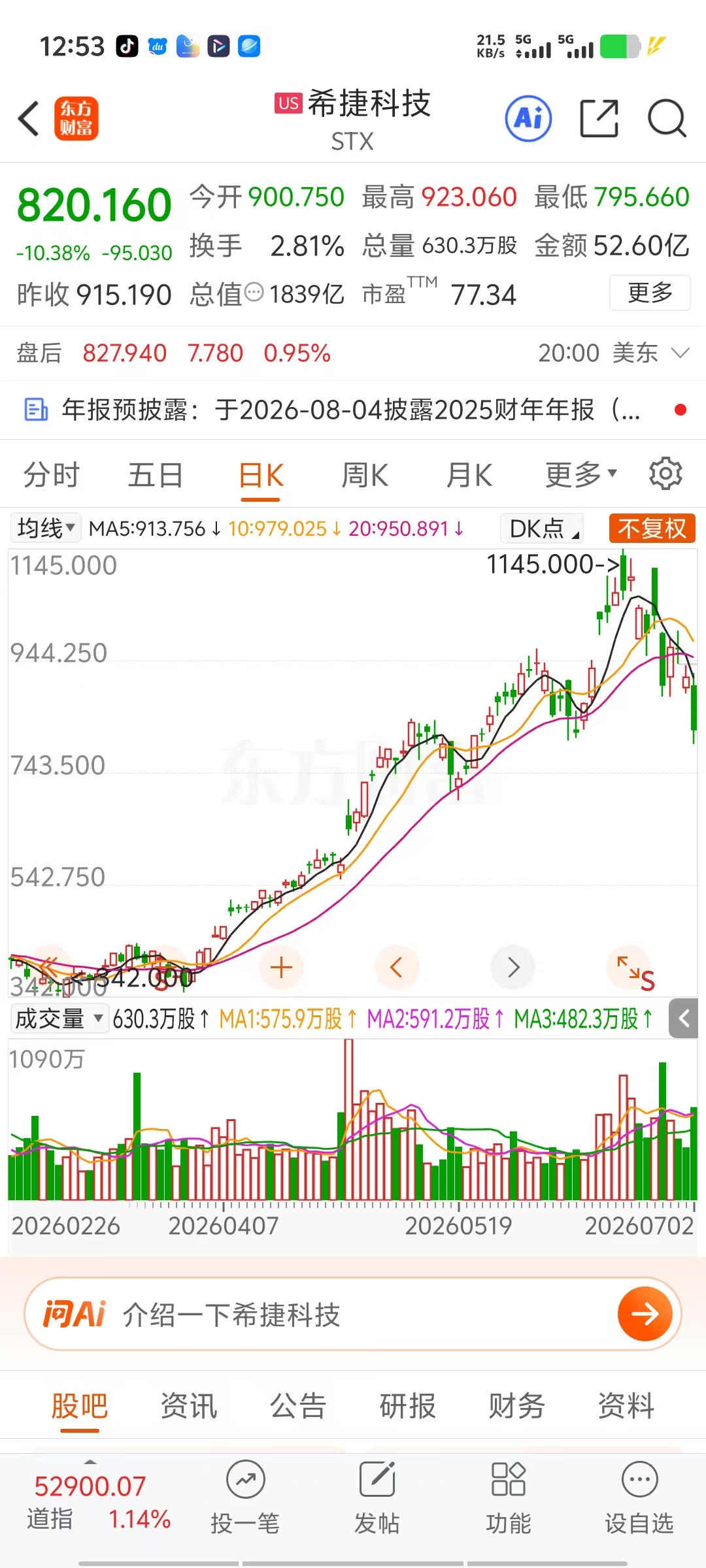Switch to the 分时 chart tab

point(51,475)
